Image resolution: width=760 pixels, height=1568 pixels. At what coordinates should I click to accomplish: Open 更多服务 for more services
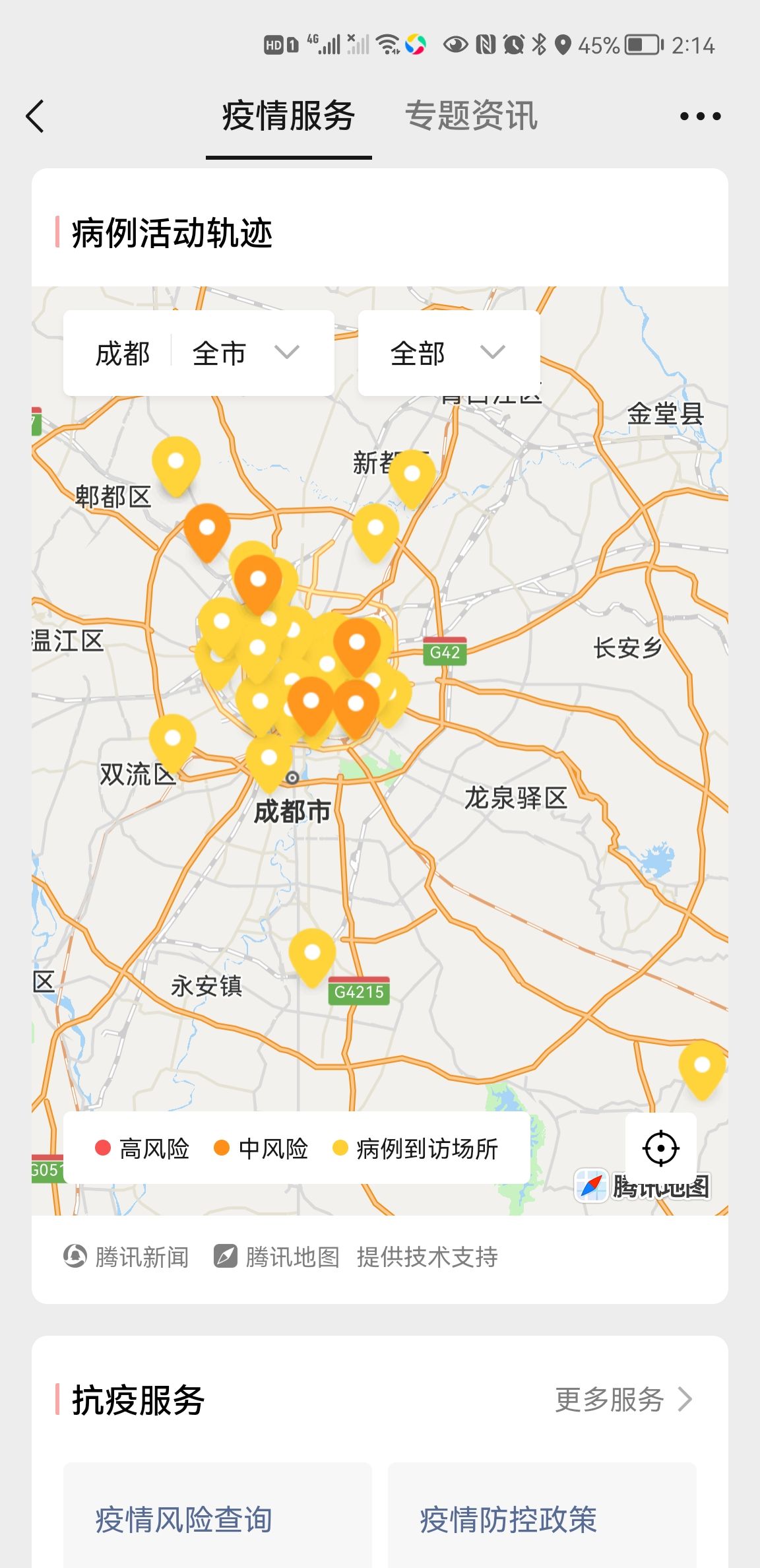point(623,1399)
